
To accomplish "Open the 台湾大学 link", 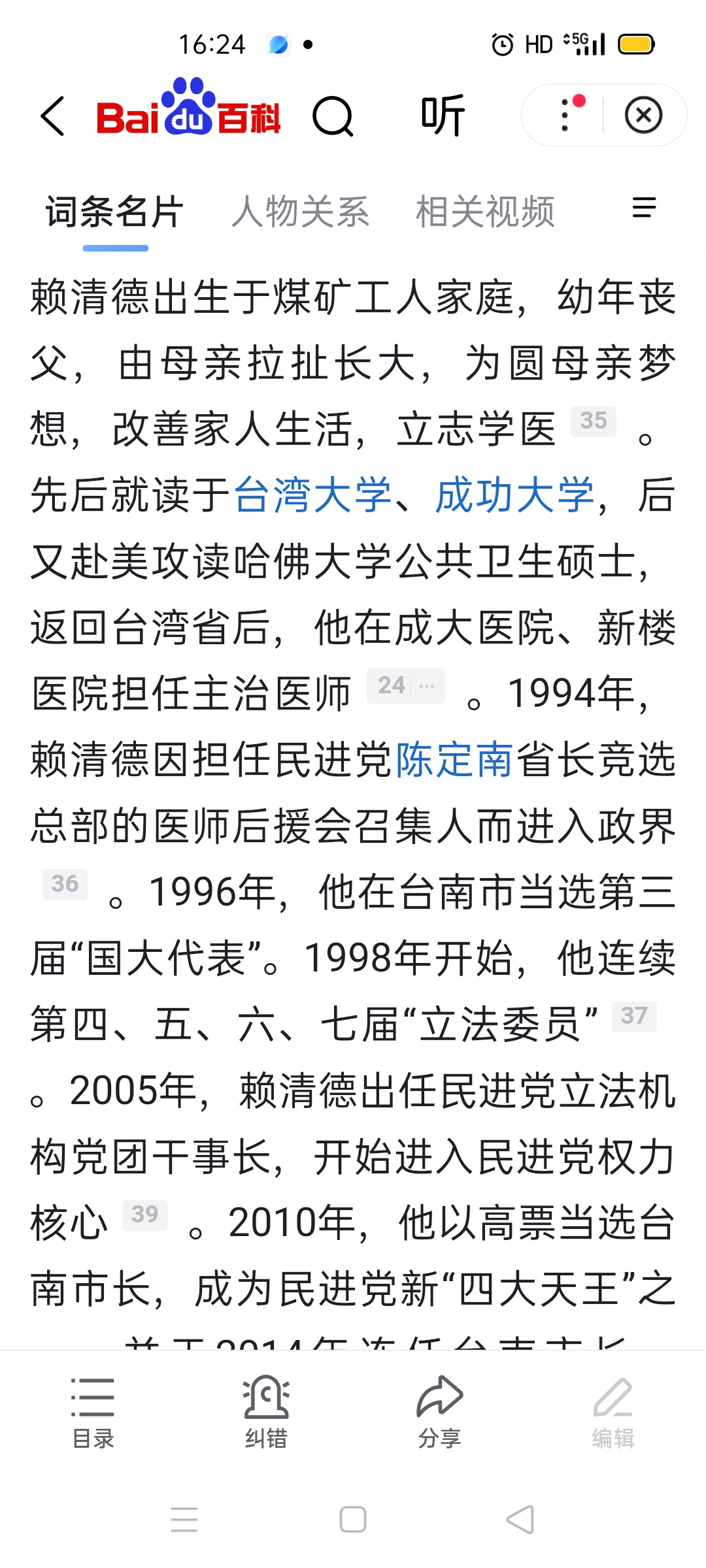I will (312, 495).
